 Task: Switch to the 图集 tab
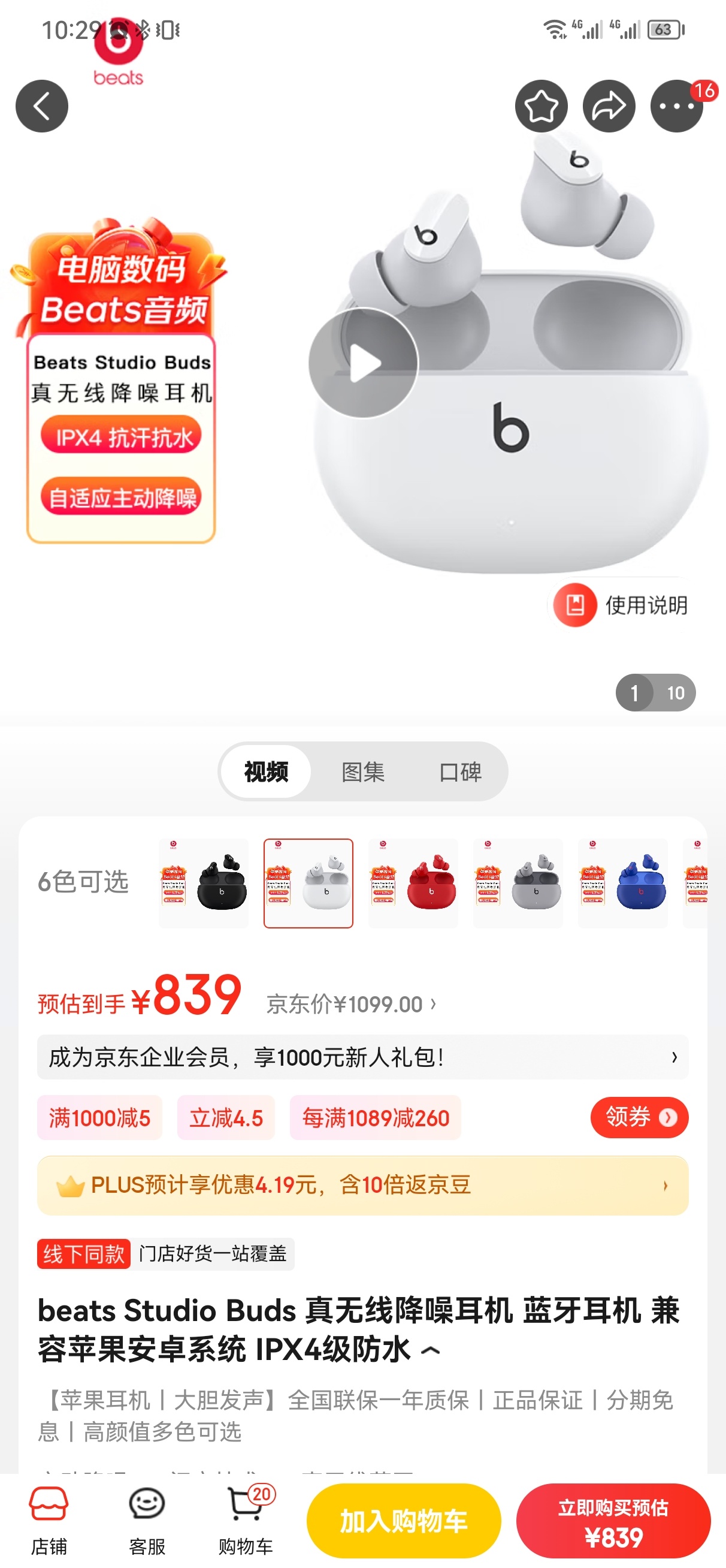pos(364,772)
